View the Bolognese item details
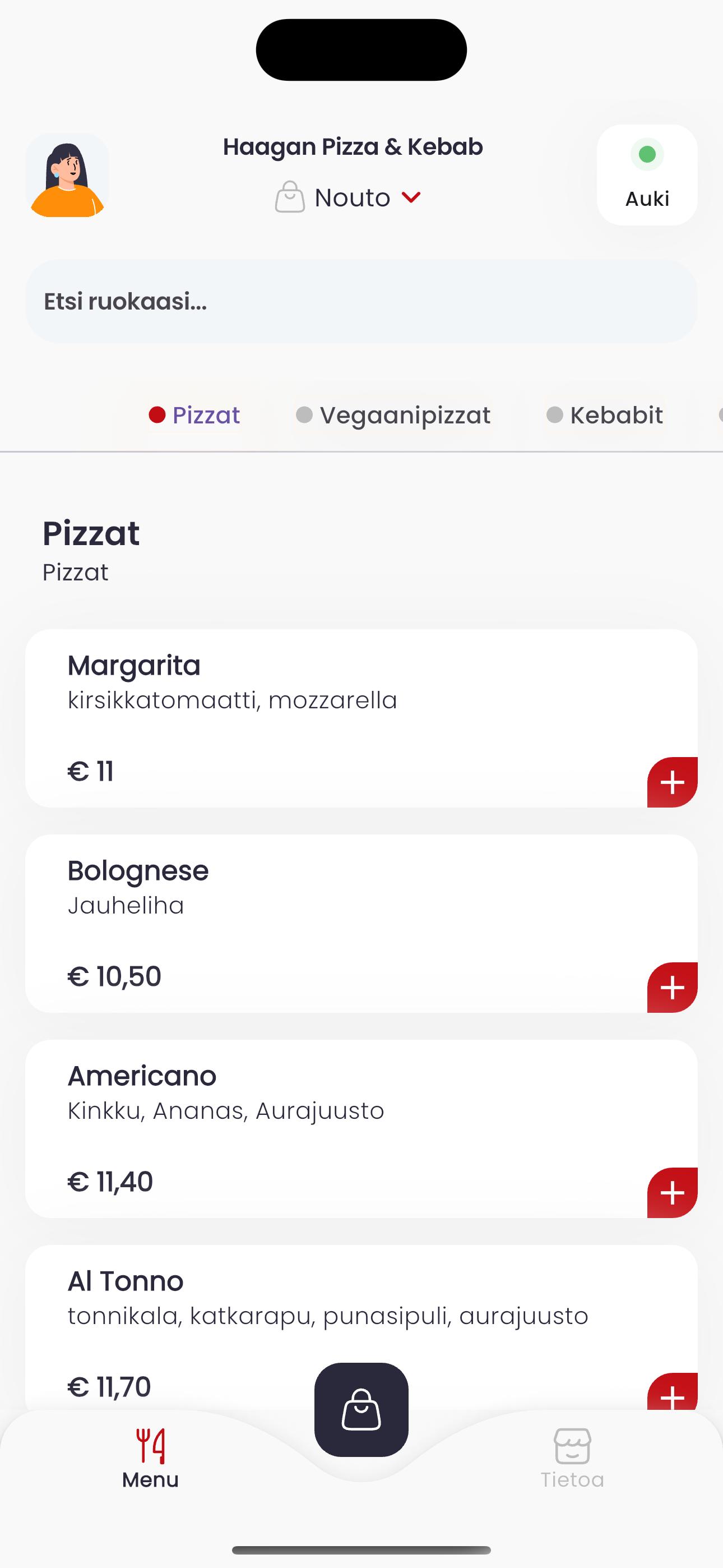 361,924
